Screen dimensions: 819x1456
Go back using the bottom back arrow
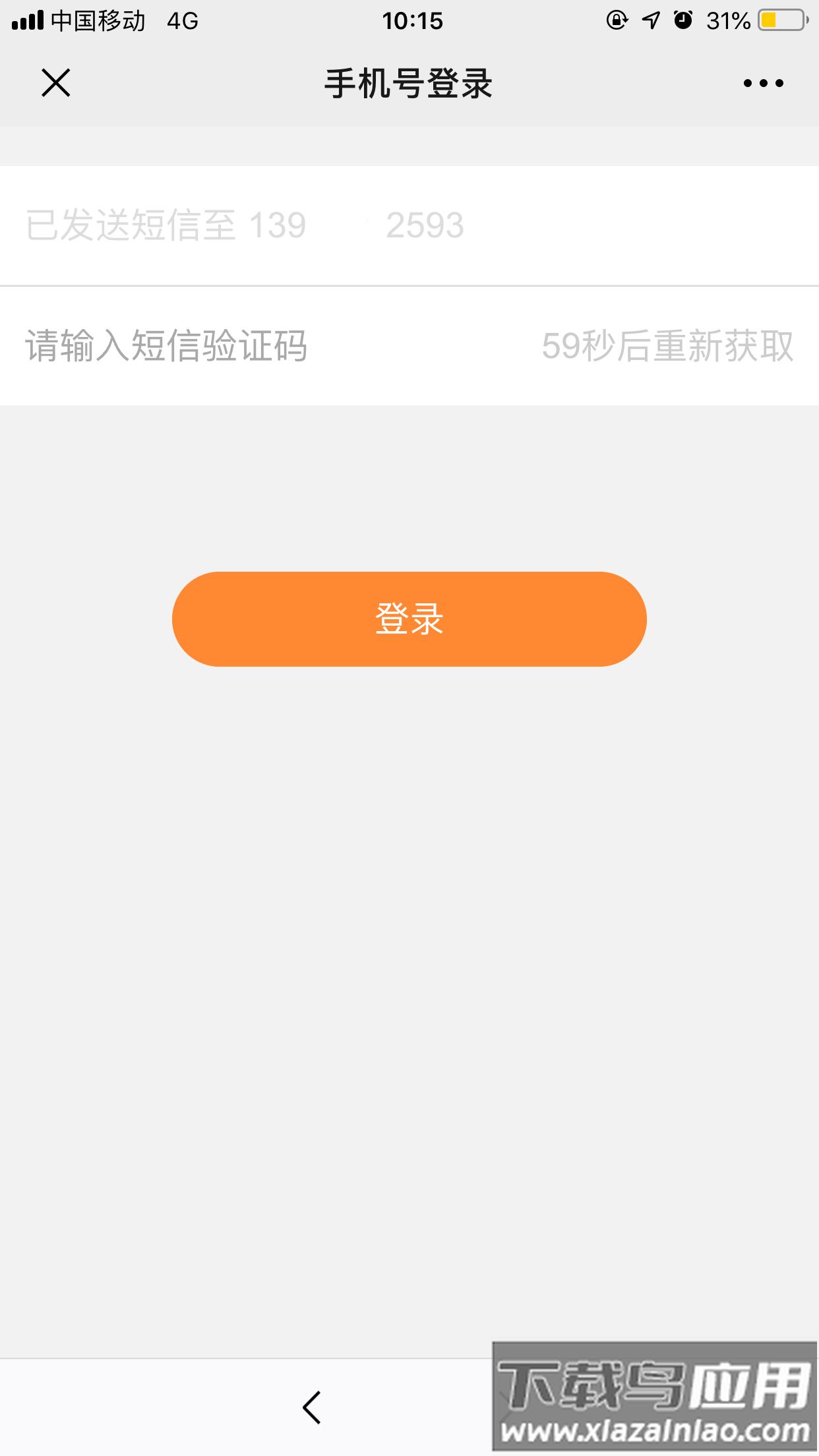tap(312, 1408)
